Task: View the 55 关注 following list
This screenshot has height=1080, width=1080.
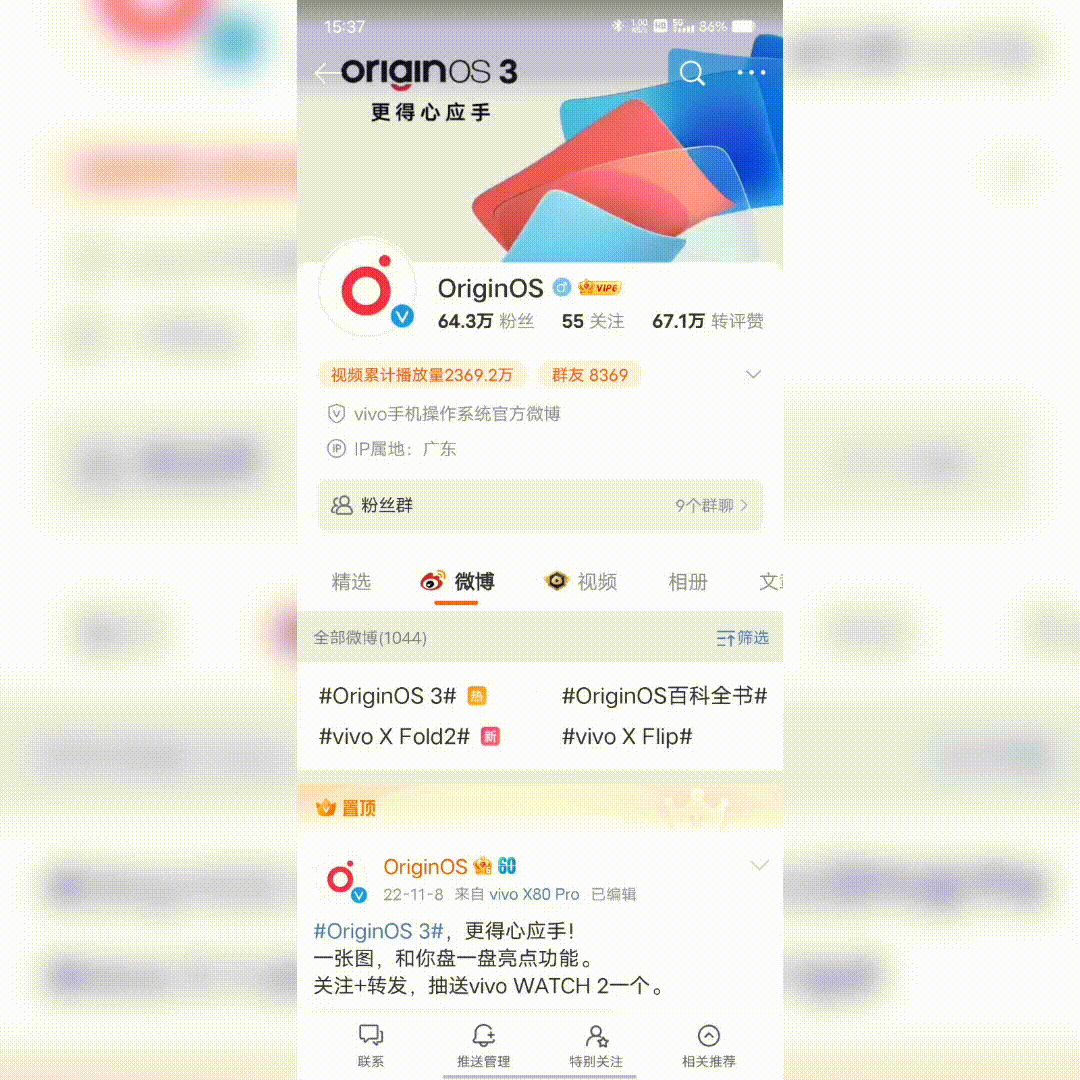Action: (592, 321)
